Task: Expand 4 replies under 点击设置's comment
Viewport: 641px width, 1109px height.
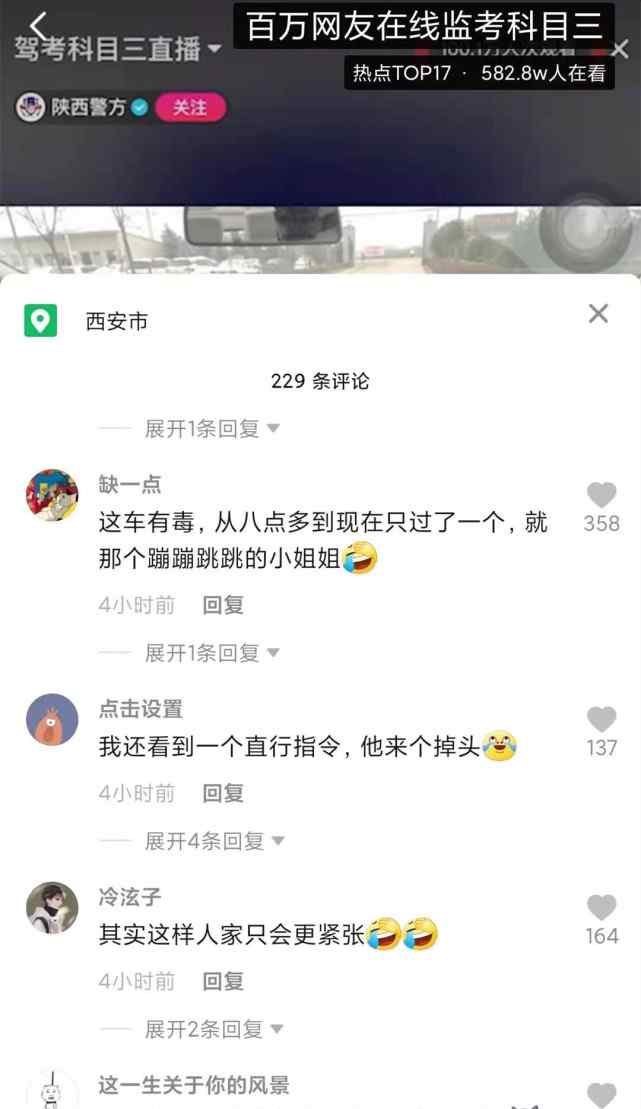Action: (x=214, y=841)
